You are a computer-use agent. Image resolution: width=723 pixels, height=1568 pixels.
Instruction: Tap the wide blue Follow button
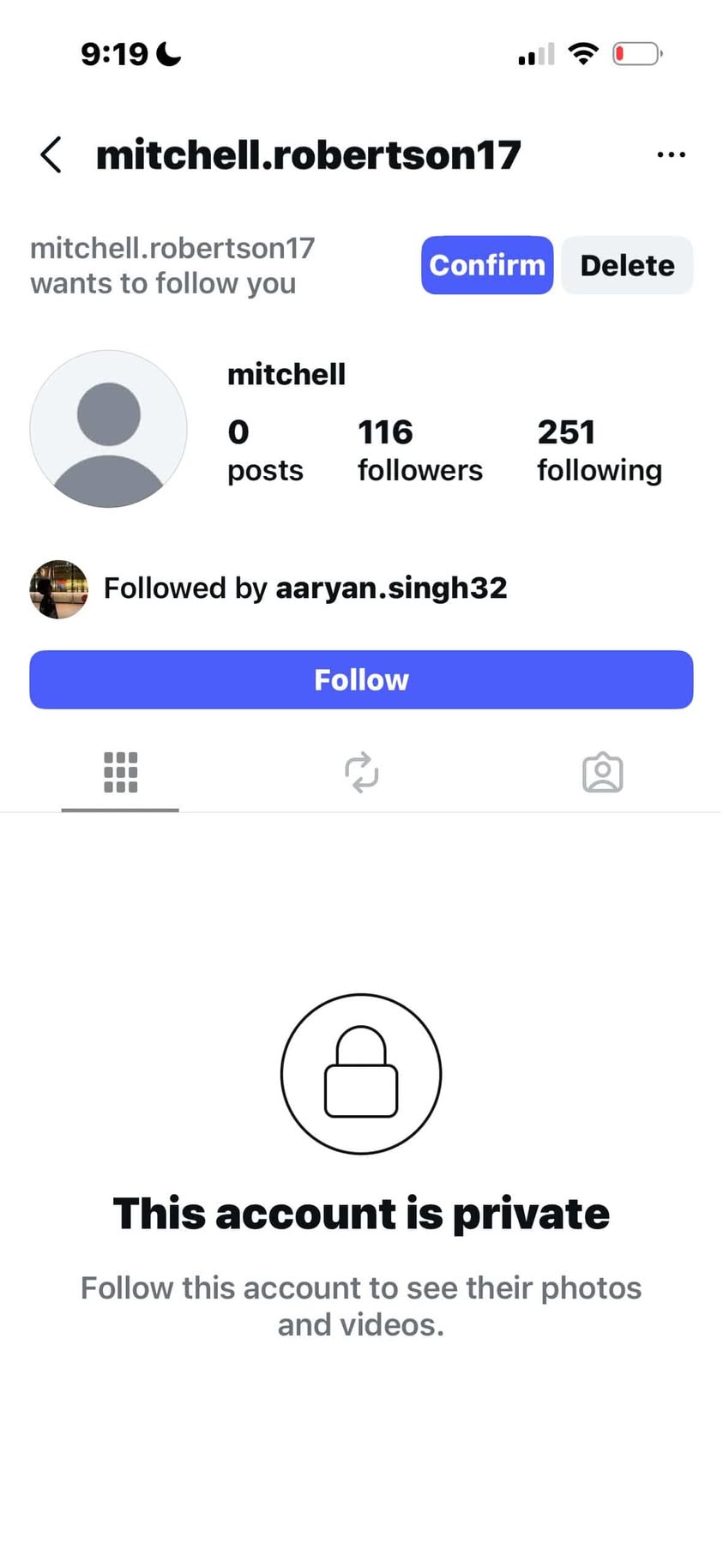[361, 679]
